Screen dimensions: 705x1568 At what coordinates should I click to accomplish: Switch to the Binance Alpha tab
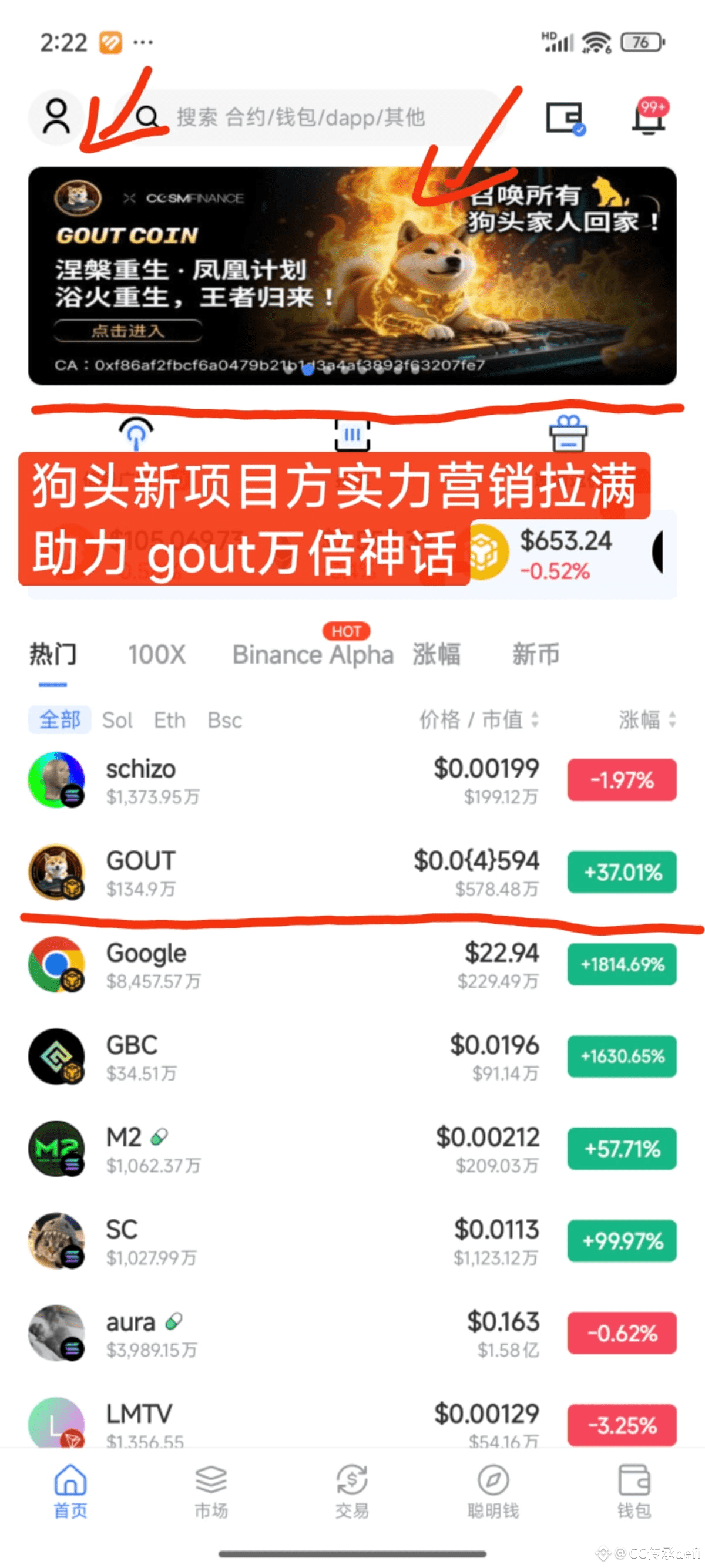pyautogui.click(x=313, y=655)
